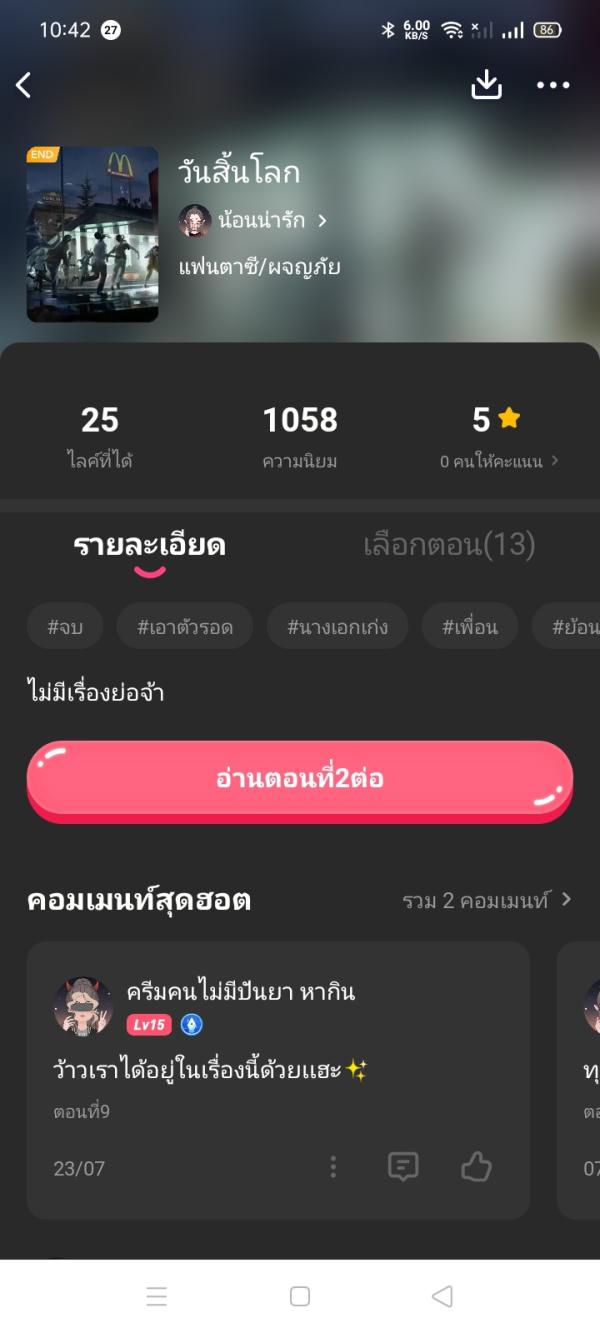The width and height of the screenshot is (600, 1333).
Task: Open the three-dot overflow menu at top
Action: coord(552,85)
